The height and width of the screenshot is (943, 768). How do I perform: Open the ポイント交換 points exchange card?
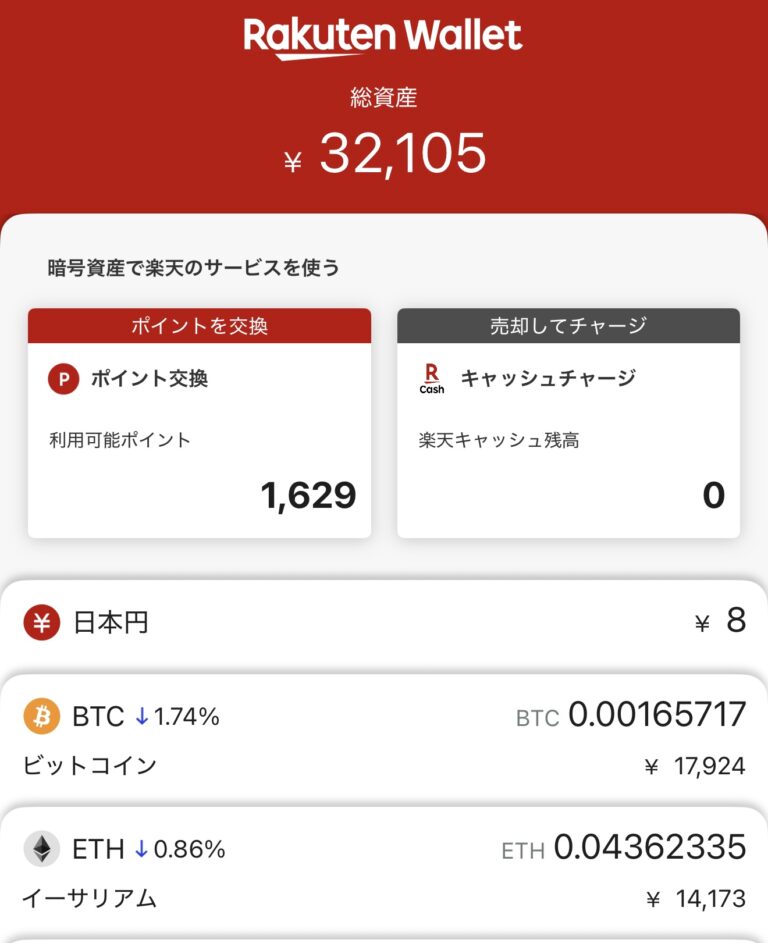pyautogui.click(x=199, y=423)
